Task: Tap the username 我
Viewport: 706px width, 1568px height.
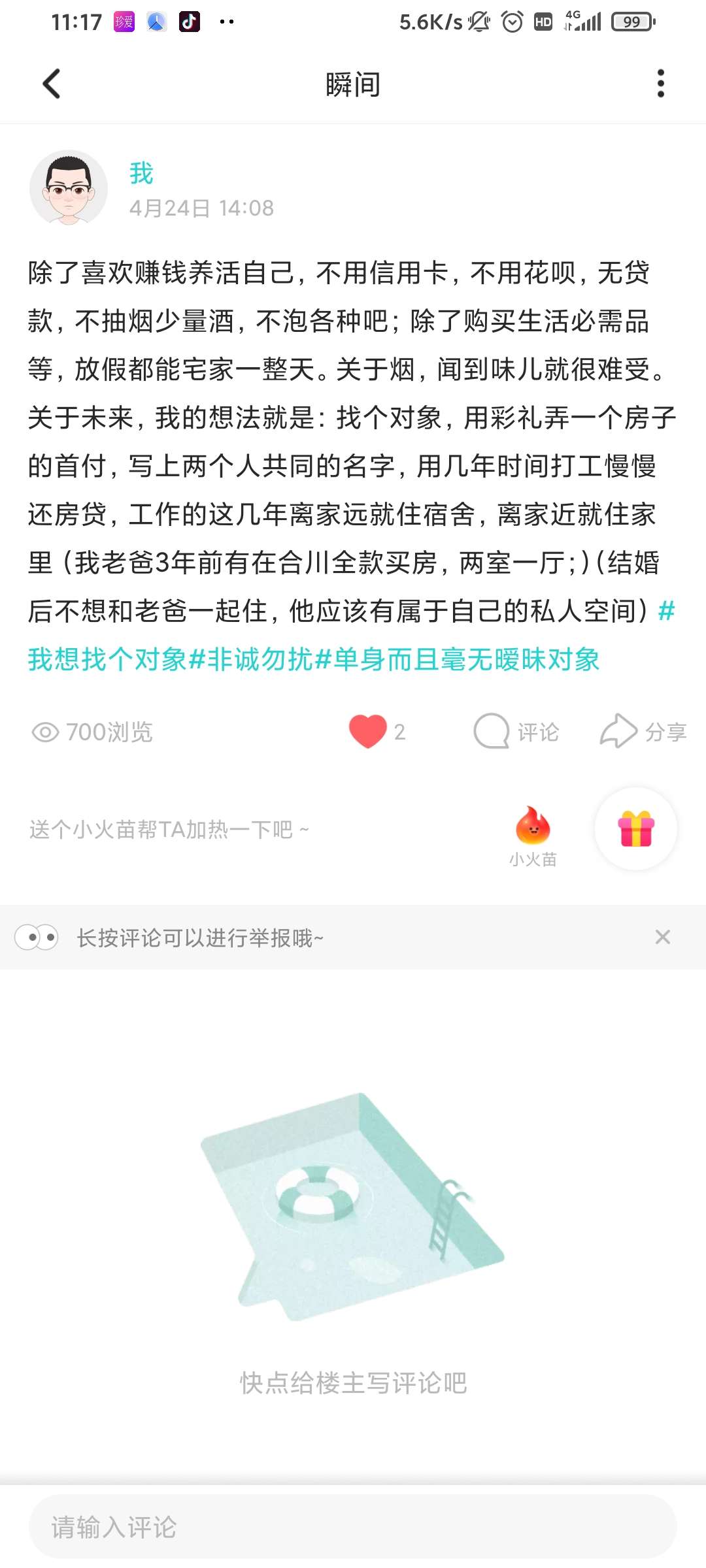Action: pyautogui.click(x=141, y=173)
